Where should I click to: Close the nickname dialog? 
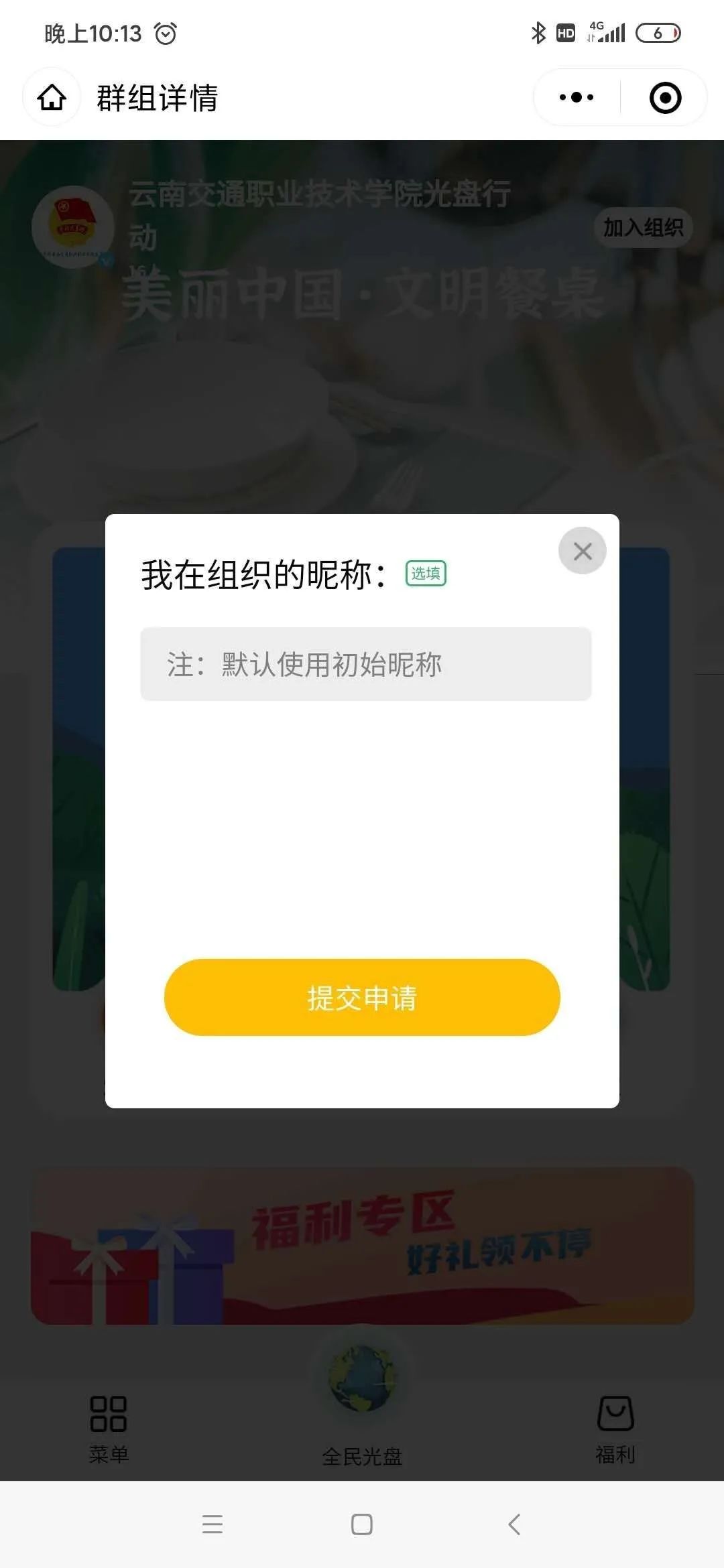point(582,551)
